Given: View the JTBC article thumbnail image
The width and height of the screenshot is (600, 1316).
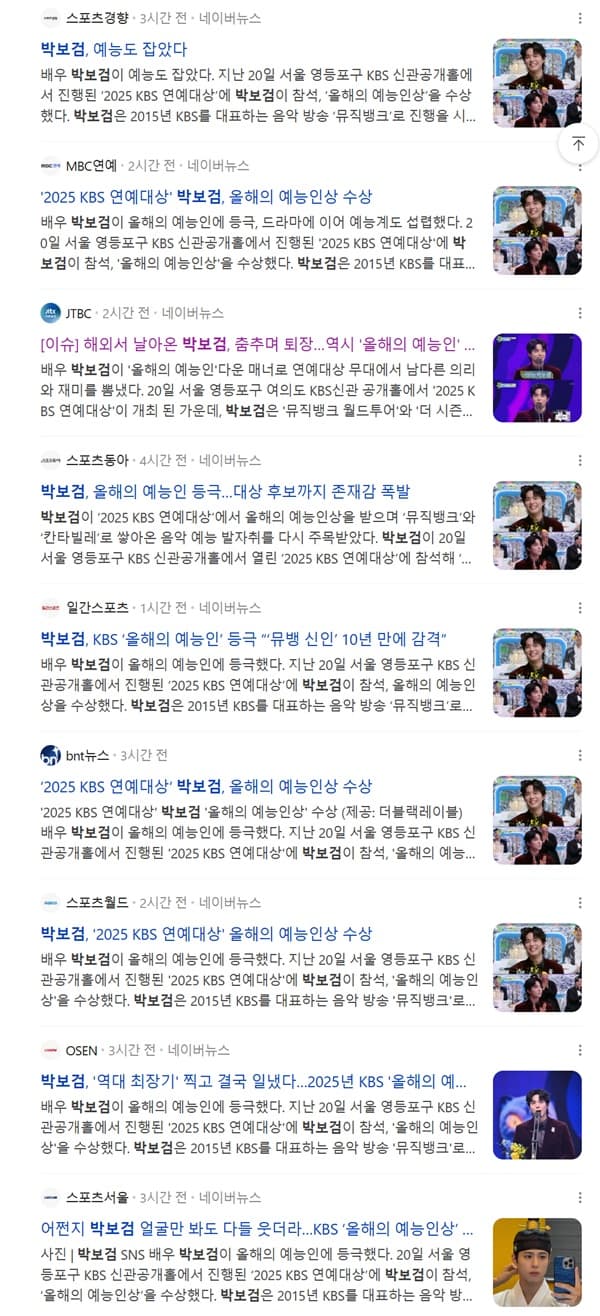Looking at the screenshot, I should click(537, 377).
